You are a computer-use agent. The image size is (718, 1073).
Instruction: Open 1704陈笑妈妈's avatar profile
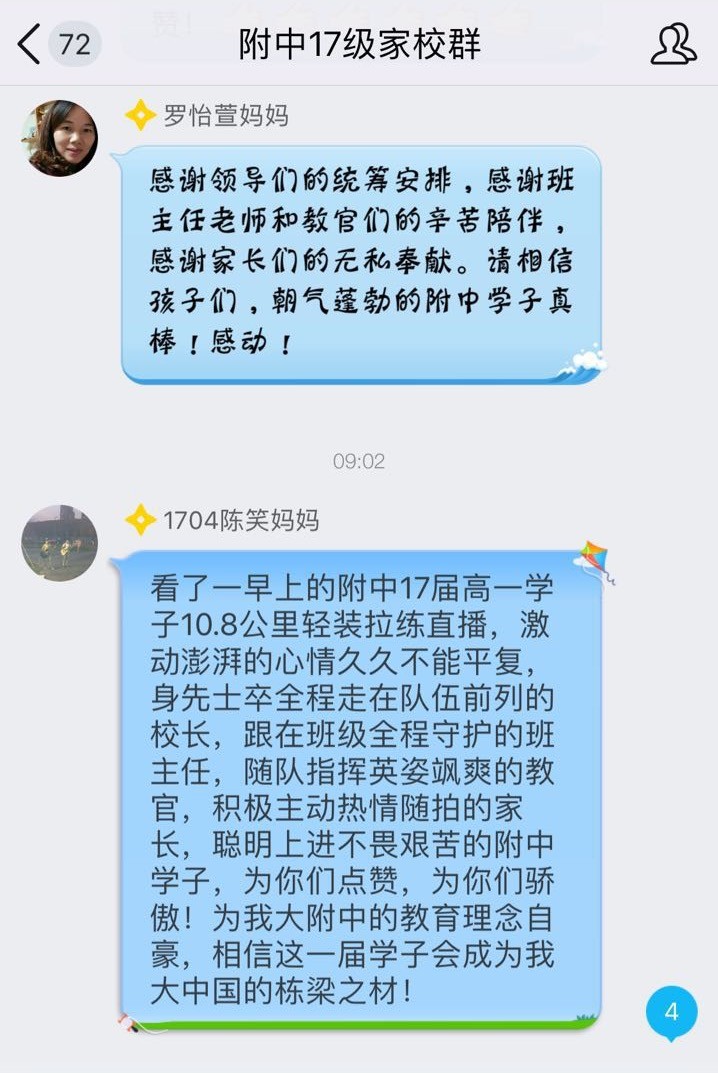point(60,543)
